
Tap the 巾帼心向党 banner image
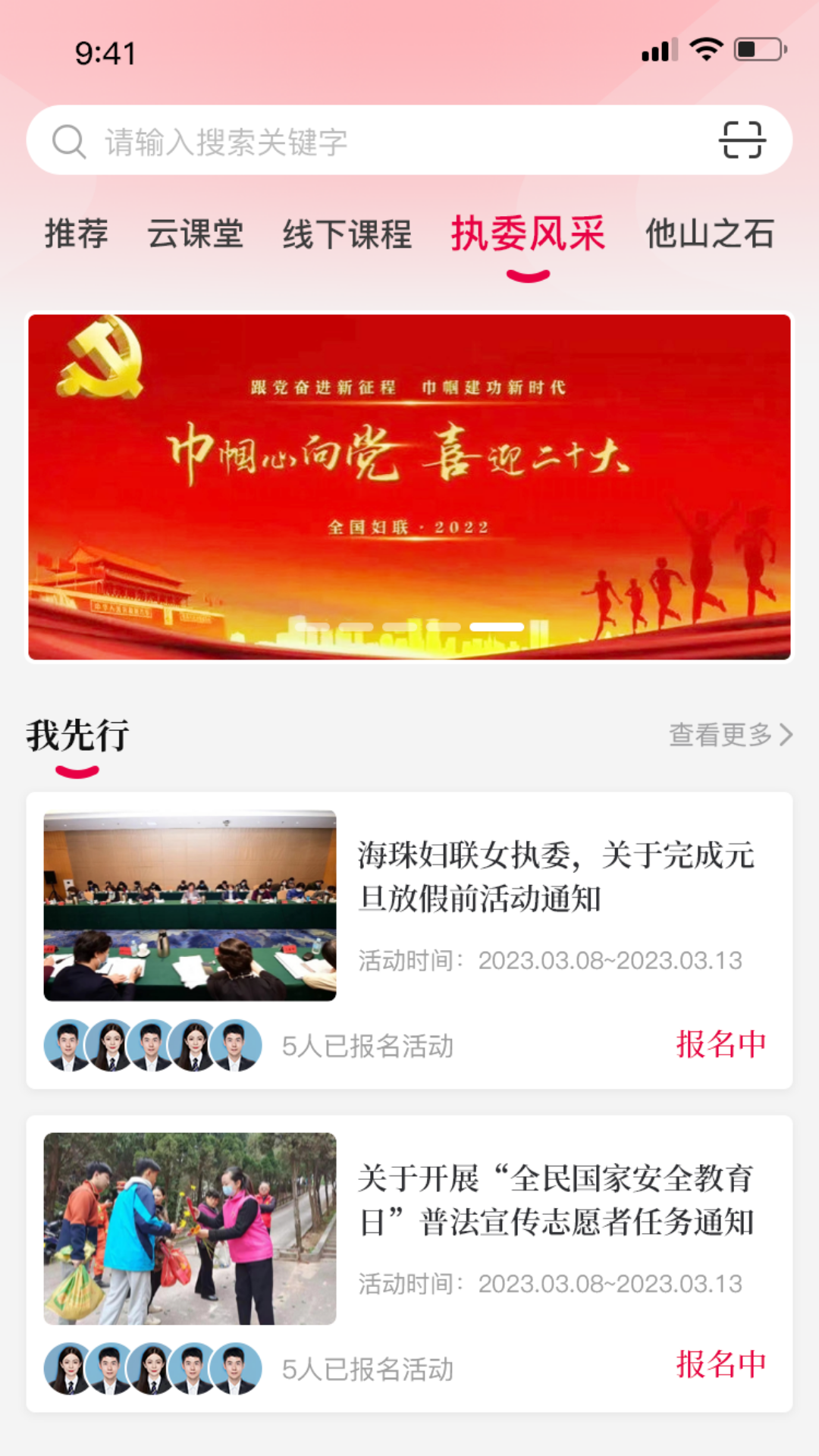[x=409, y=485]
